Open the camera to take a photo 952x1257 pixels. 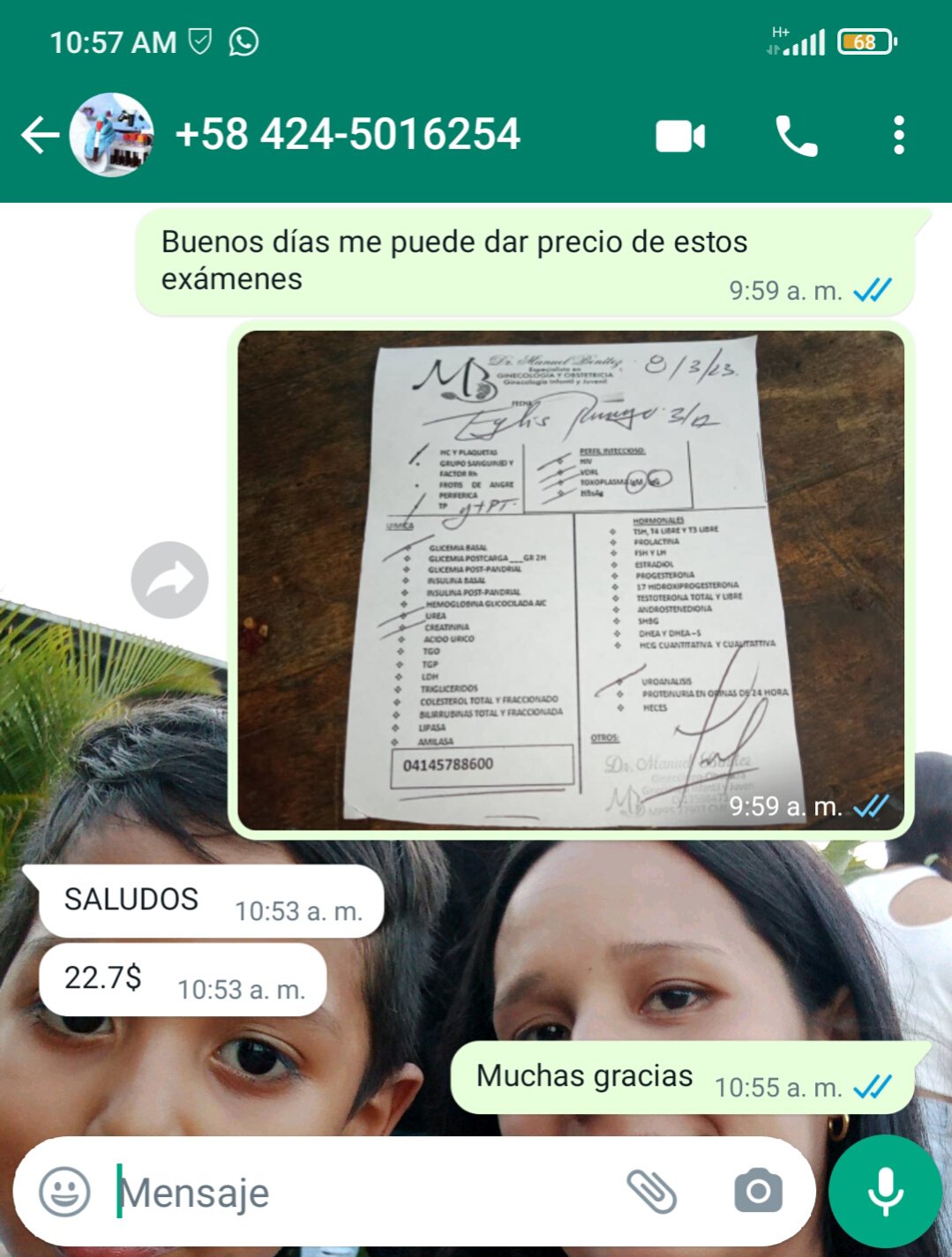[x=758, y=1192]
